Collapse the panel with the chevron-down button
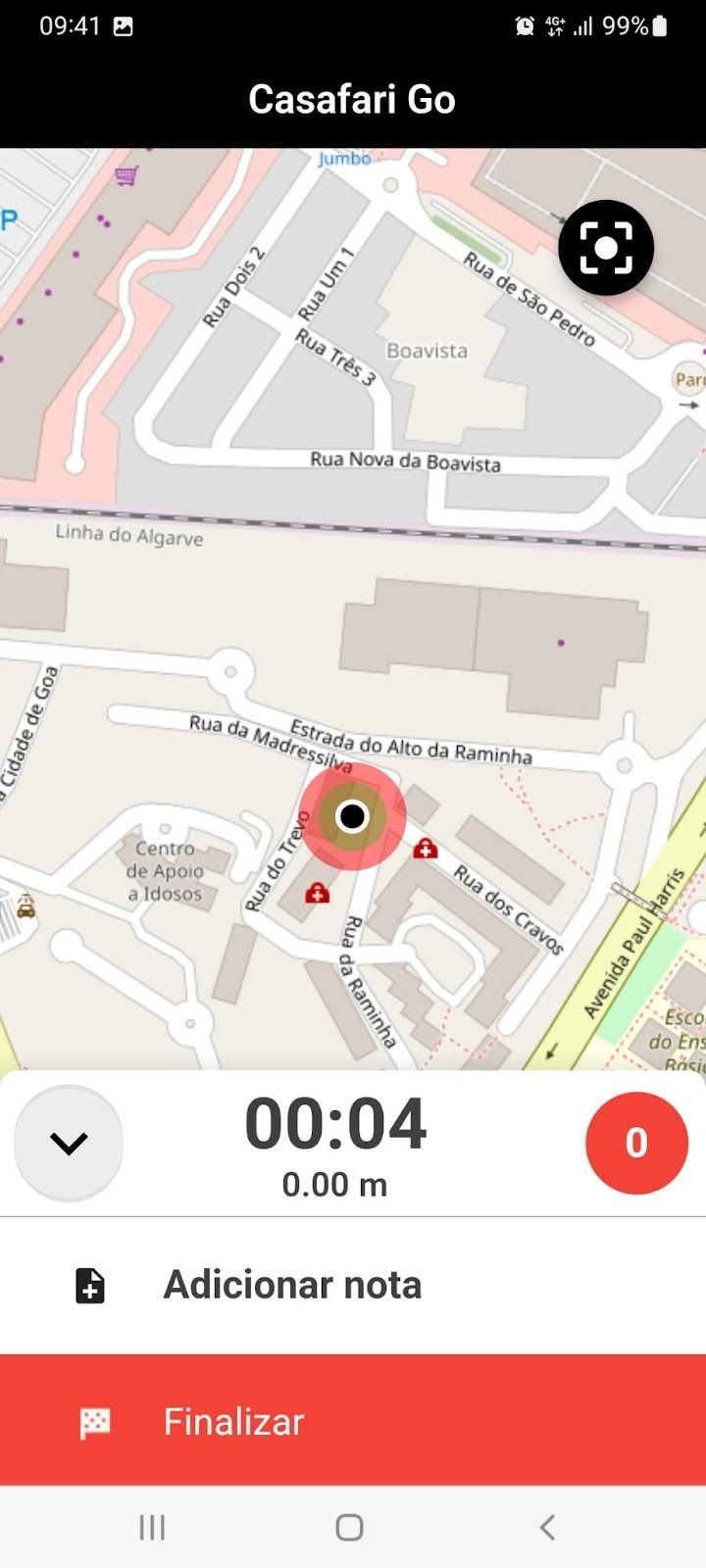Screen dimensions: 706x1568 click(69, 1143)
